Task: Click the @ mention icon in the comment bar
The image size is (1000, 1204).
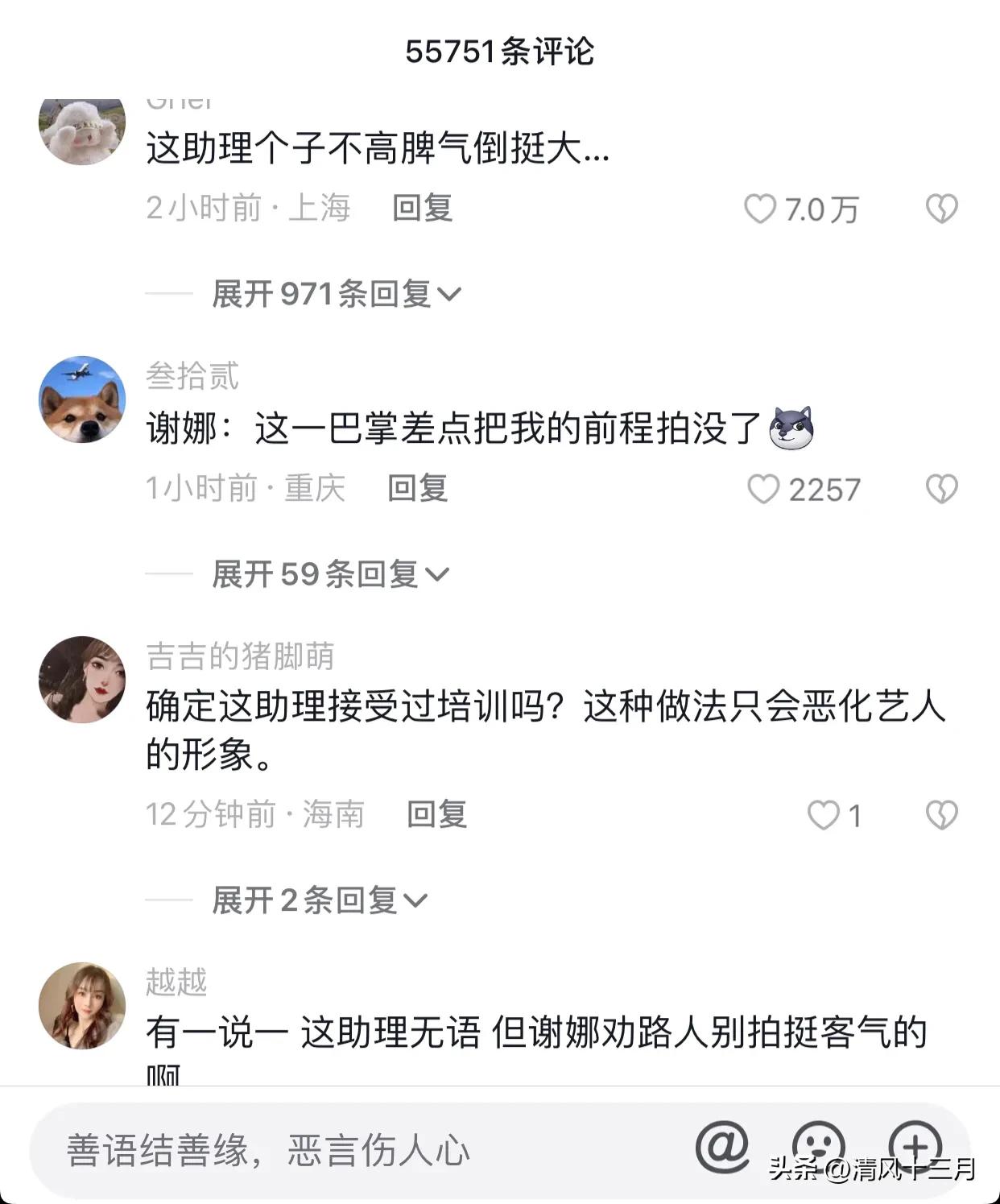Action: click(725, 1144)
